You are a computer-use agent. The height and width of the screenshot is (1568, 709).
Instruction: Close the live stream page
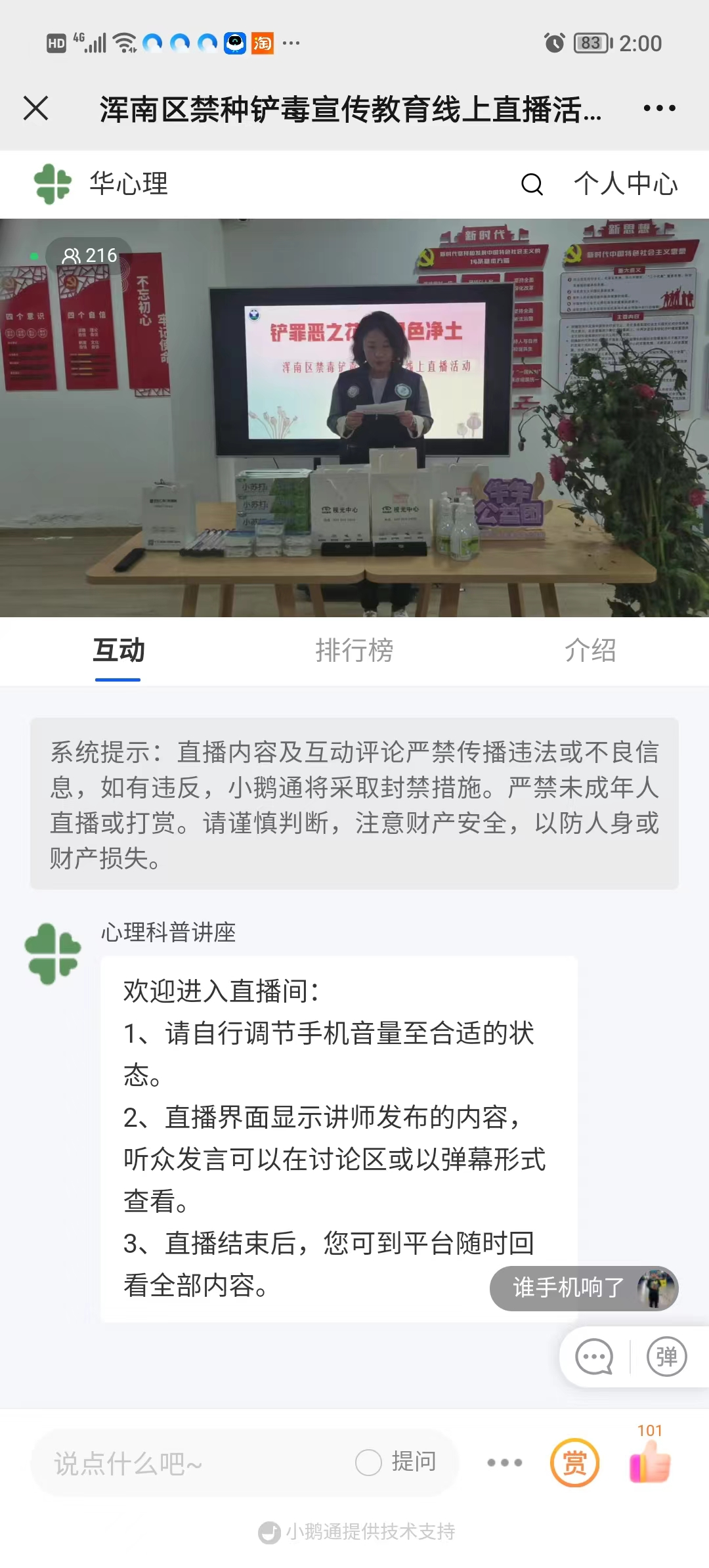tap(35, 108)
